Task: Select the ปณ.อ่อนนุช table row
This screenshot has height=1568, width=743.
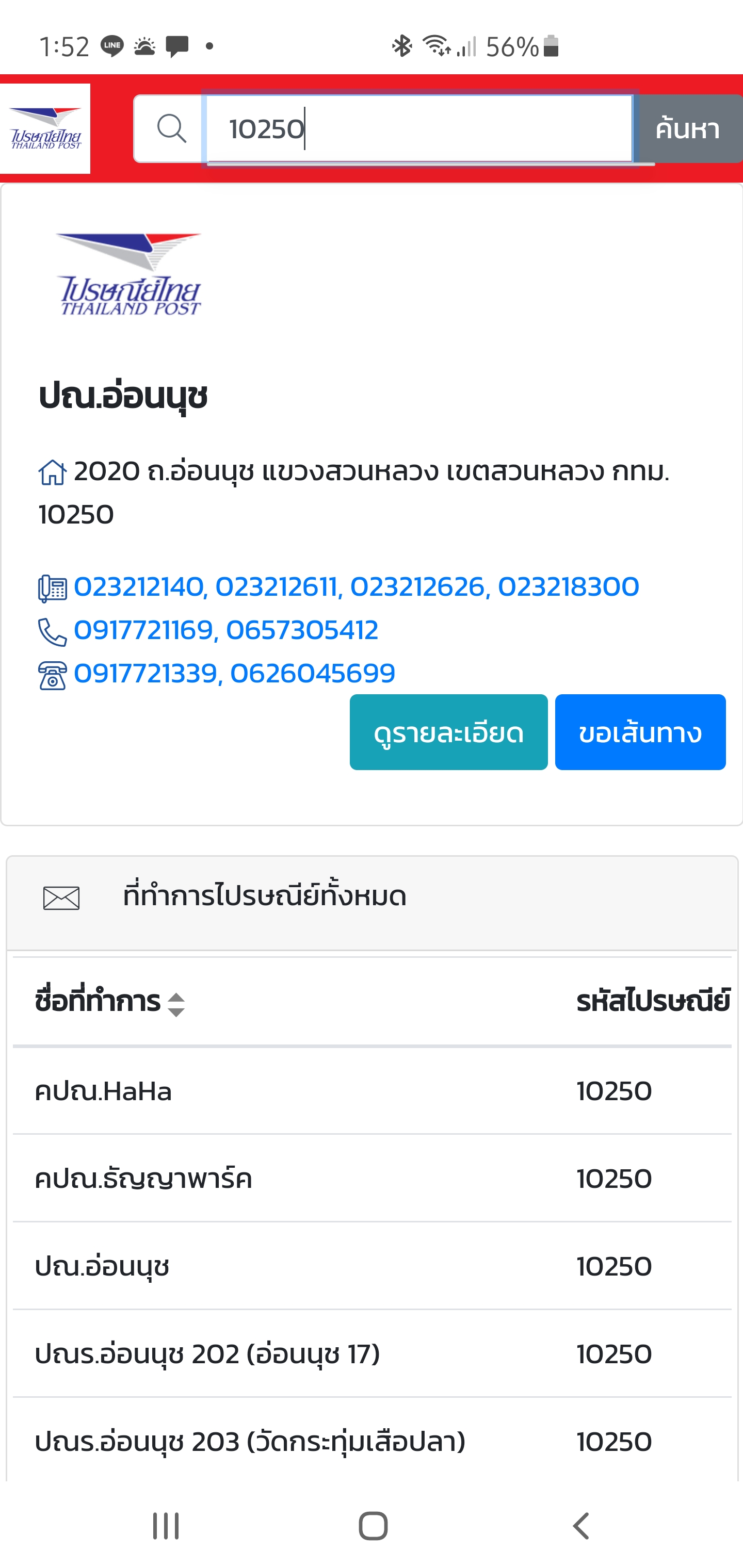Action: coord(372,1266)
